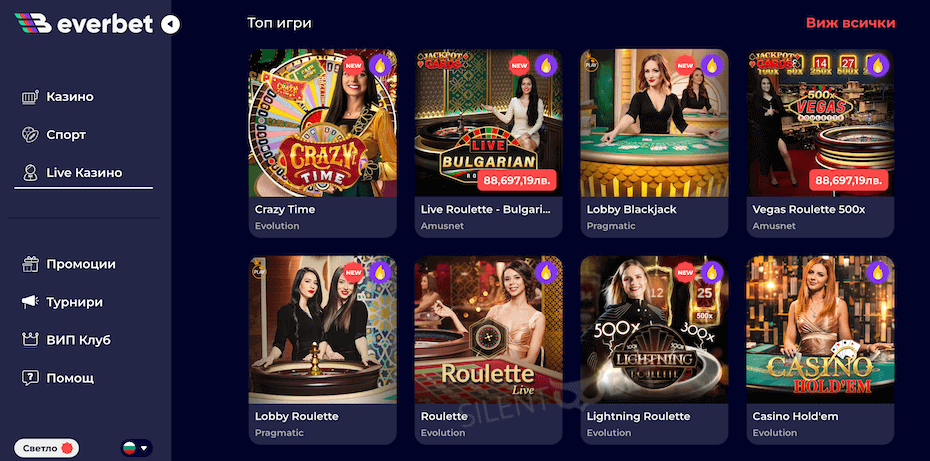Open the Помощ section

point(70,378)
